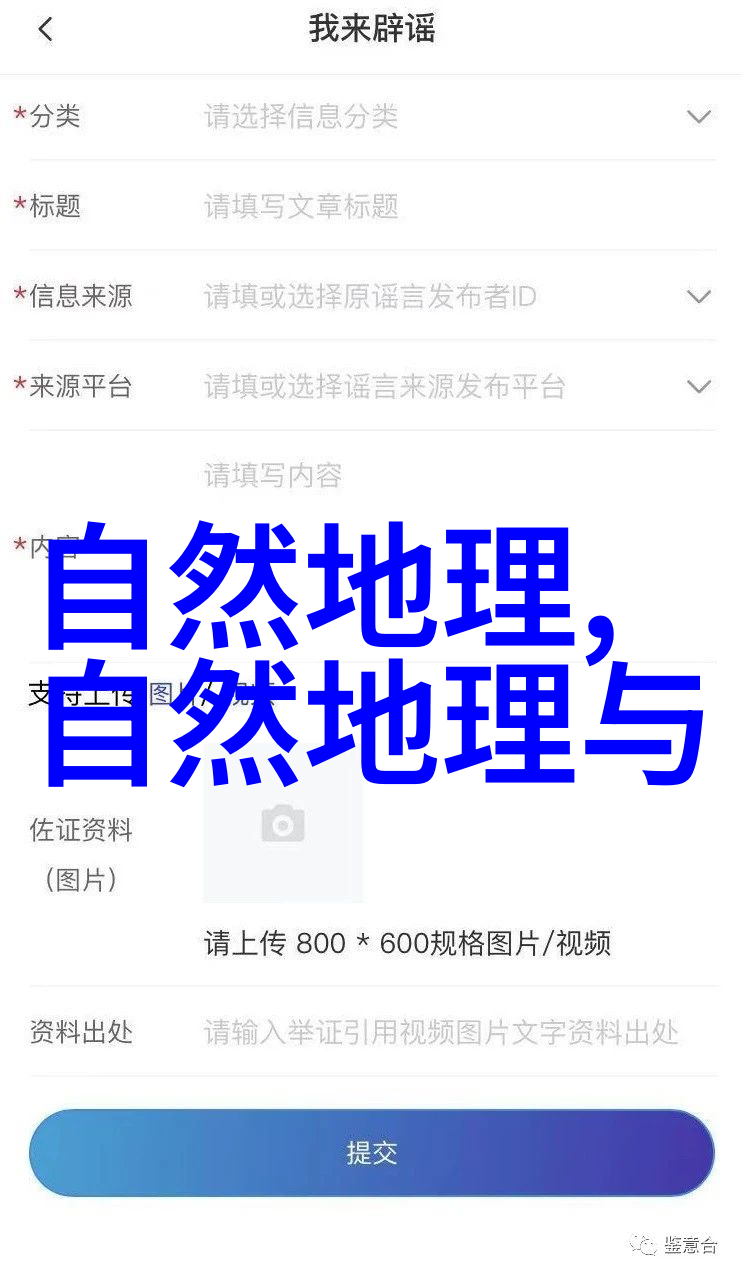Viewport: 741px width, 1277px height.
Task: Tap the 资料出处 source reference field
Action: [441, 1032]
